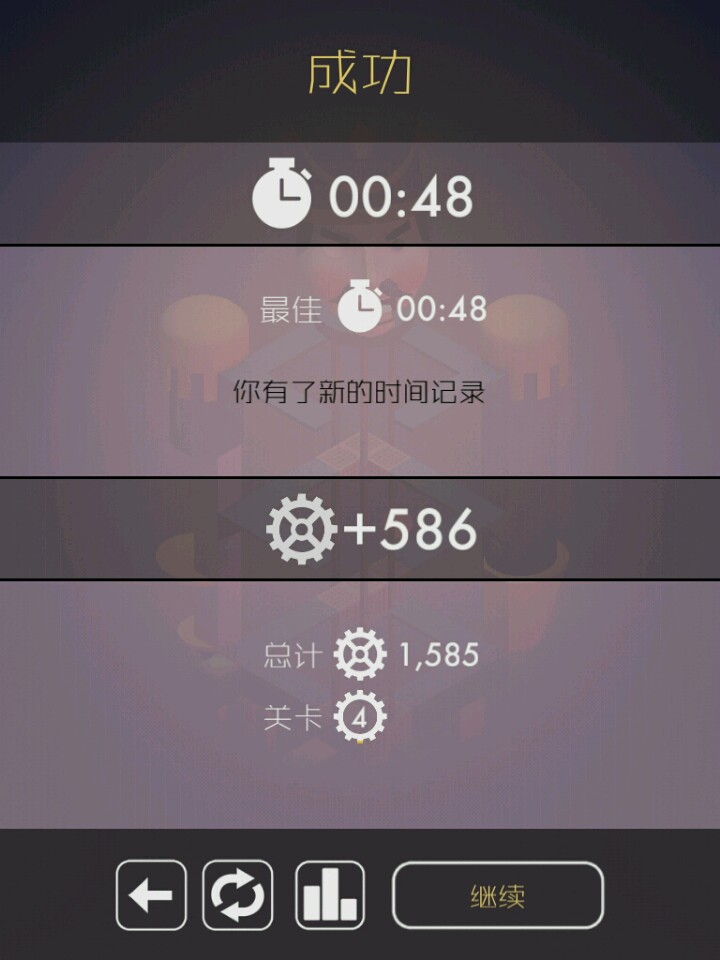Restart the level with the replay icon
Image resolution: width=720 pixels, height=960 pixels.
point(238,895)
